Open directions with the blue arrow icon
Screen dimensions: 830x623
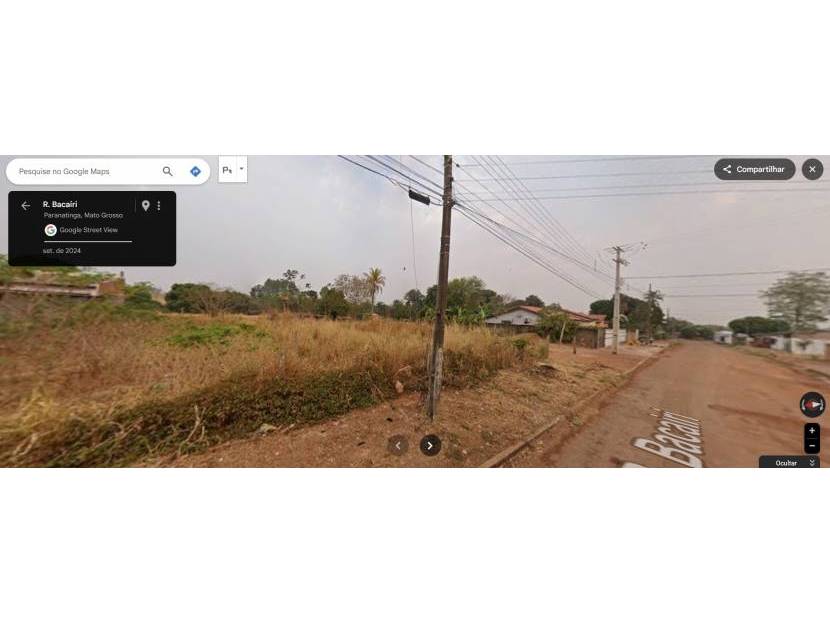click(195, 172)
